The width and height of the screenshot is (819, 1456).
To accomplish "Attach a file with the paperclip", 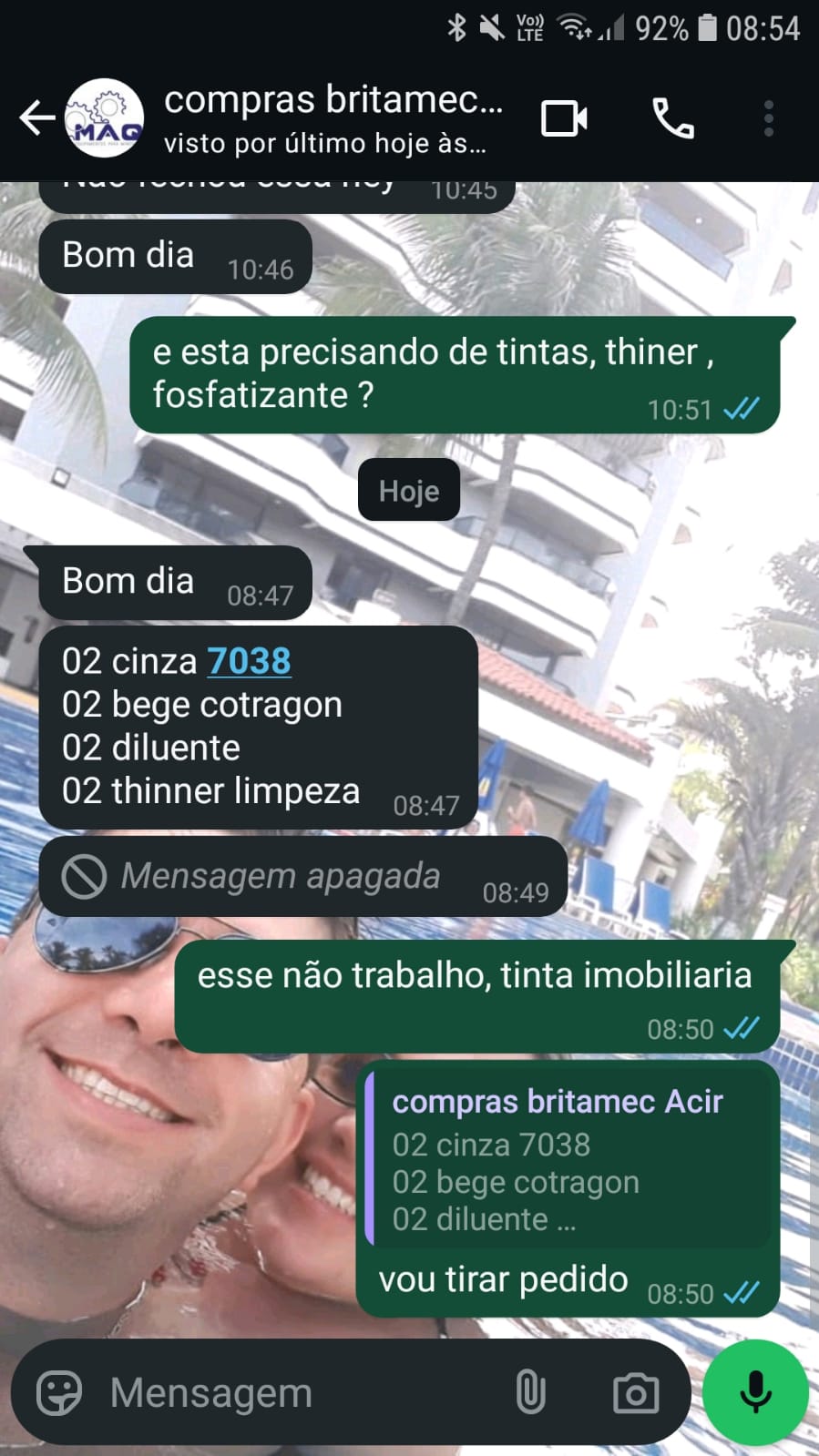I will click(x=530, y=1393).
